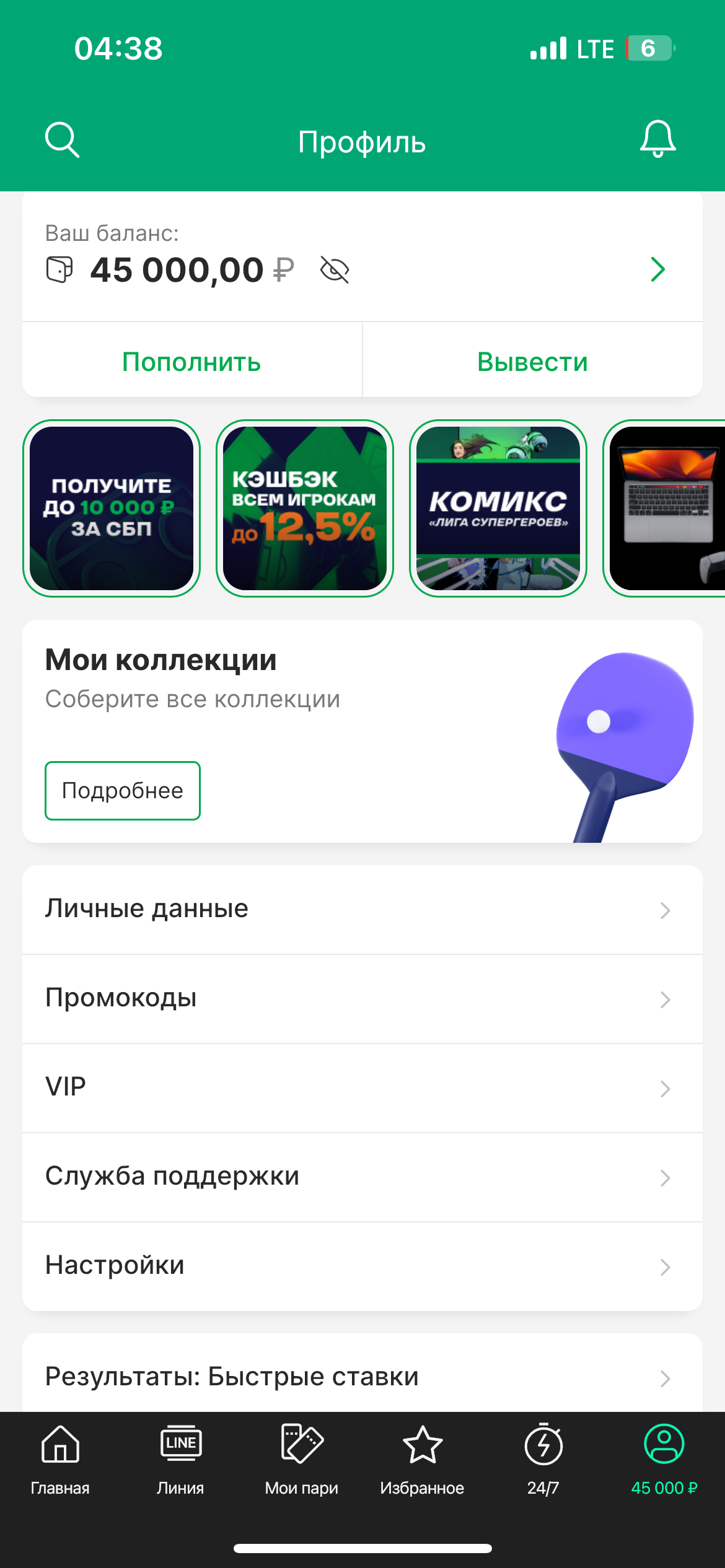Tap Подробнее under Мои коллекции
The image size is (725, 1568).
coord(123,791)
